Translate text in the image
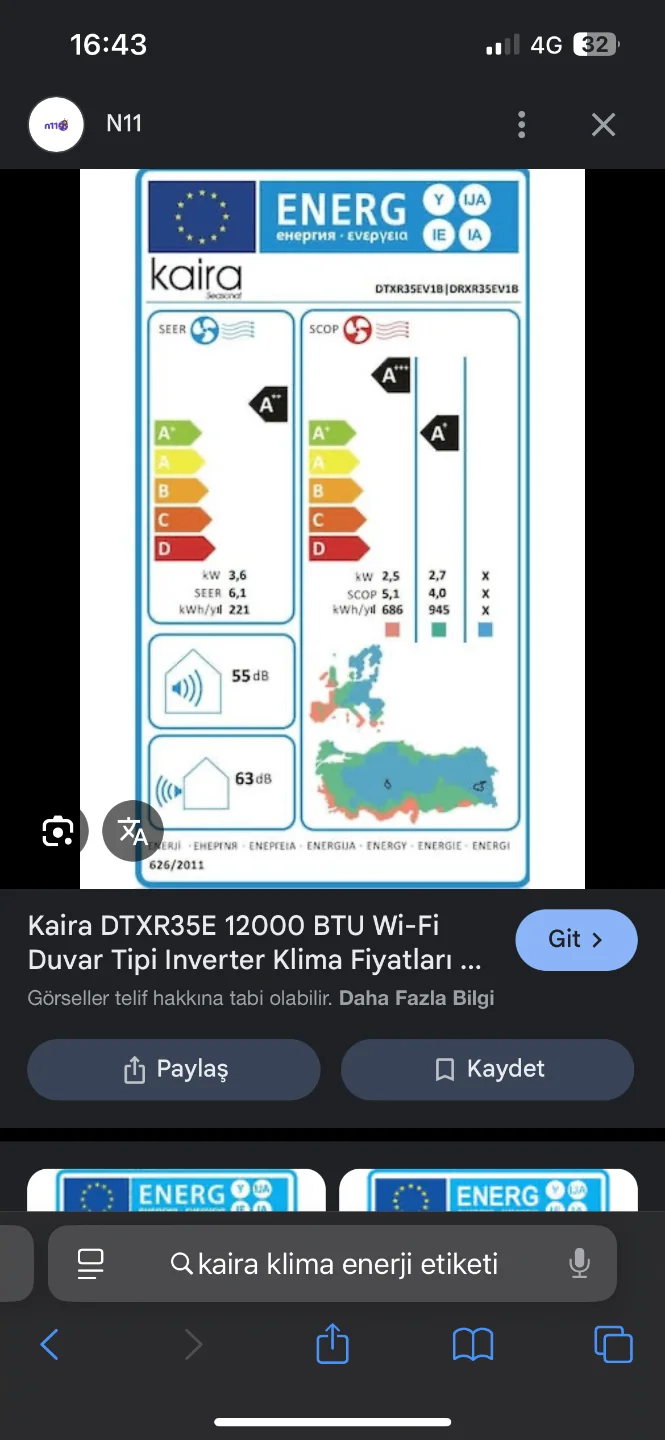 [133, 831]
